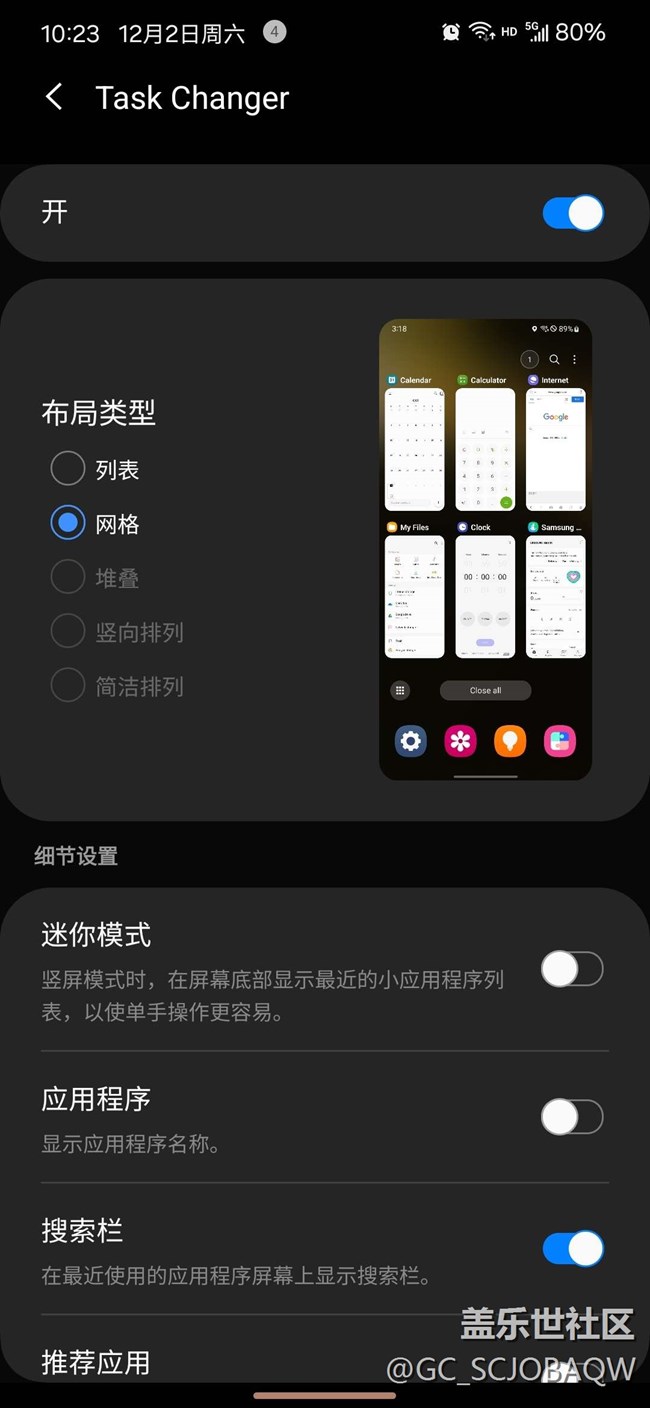Screen dimensions: 650x1408
Task: Disable the 搜索栏 switch
Action: coord(573,1248)
